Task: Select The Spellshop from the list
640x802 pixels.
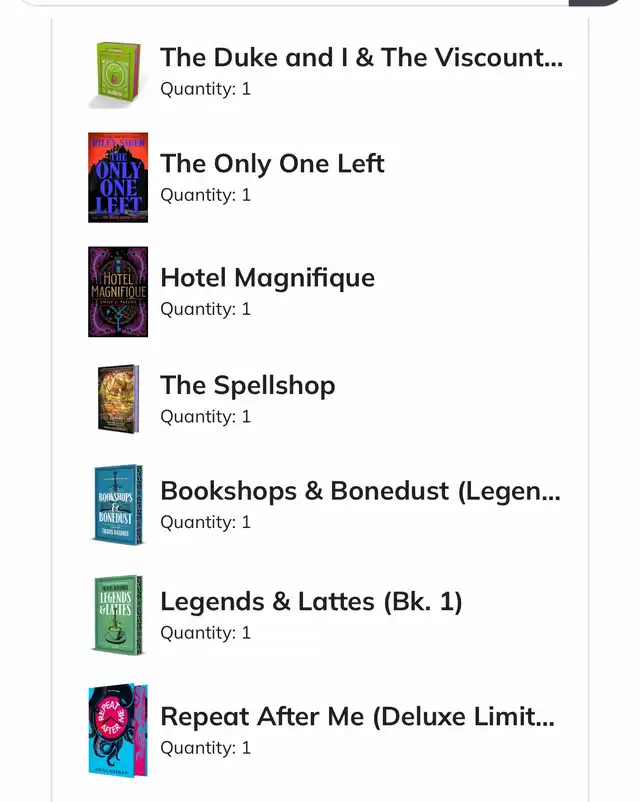Action: [247, 386]
